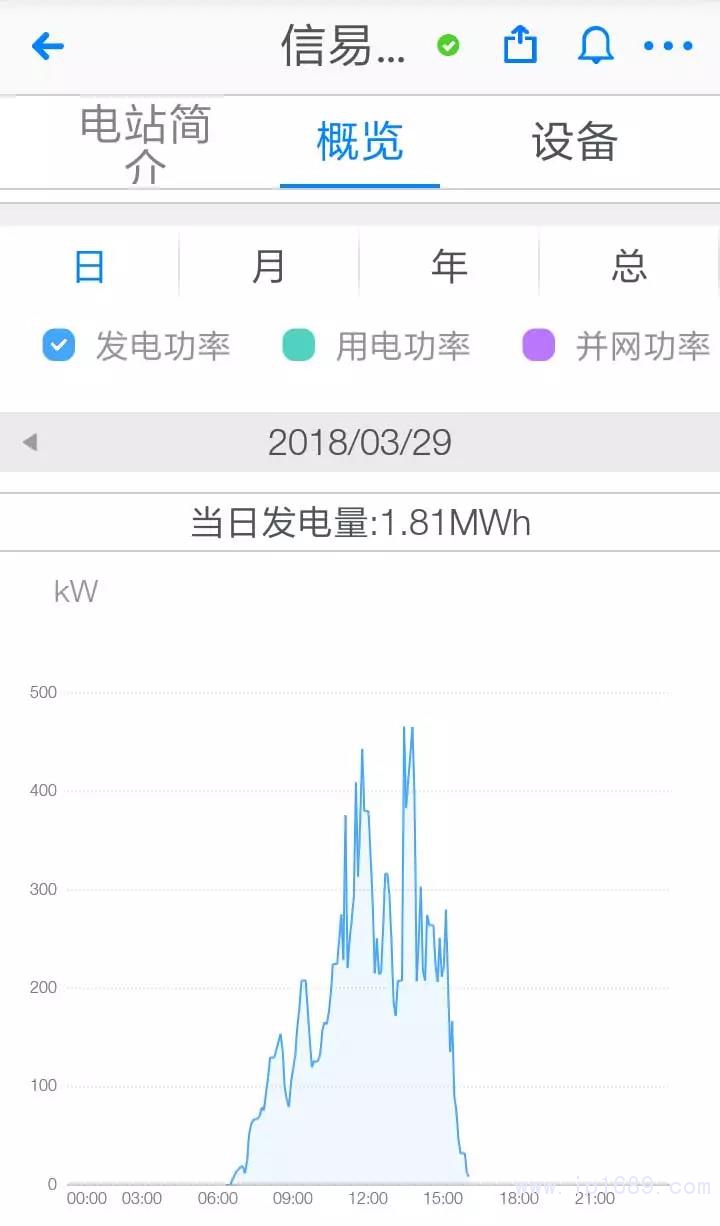Open the more options ellipsis icon
Image resolution: width=720 pixels, height=1226 pixels.
click(668, 45)
